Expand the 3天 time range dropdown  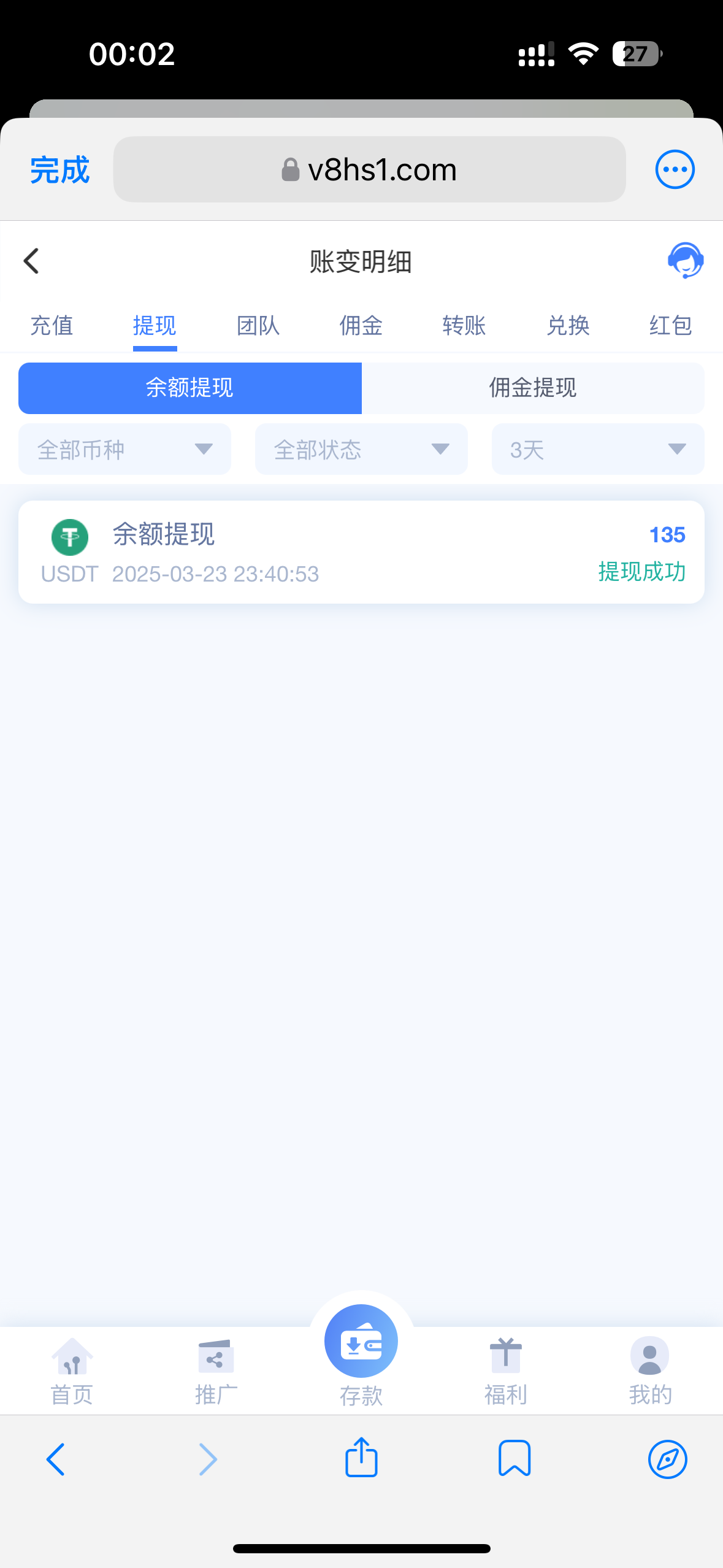click(597, 449)
